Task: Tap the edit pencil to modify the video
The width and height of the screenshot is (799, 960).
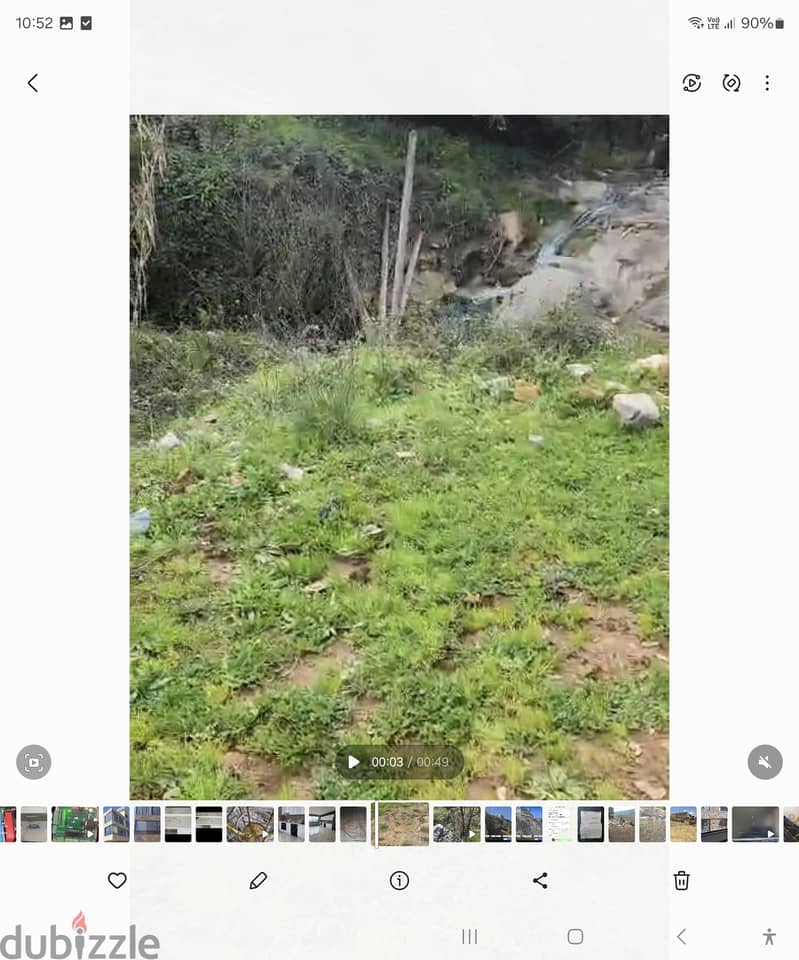Action: [258, 881]
